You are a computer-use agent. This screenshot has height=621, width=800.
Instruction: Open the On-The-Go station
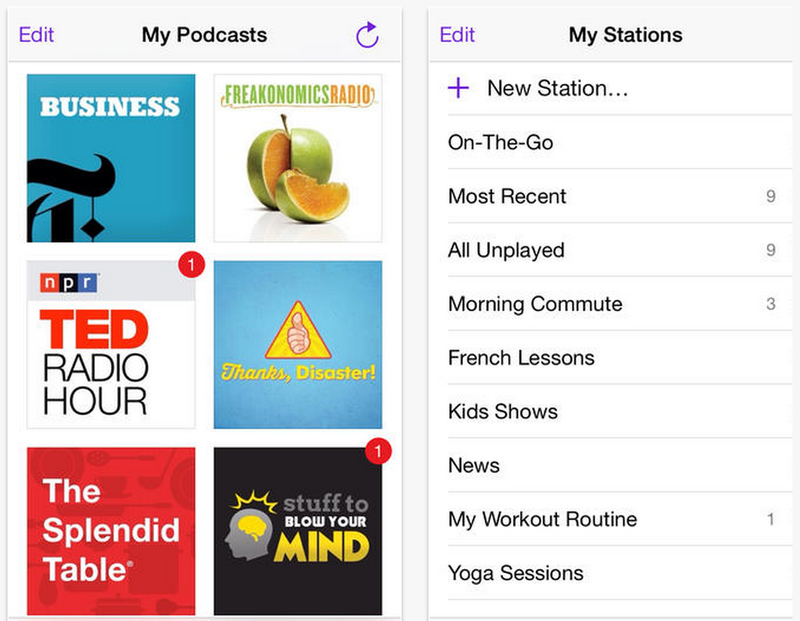(501, 142)
